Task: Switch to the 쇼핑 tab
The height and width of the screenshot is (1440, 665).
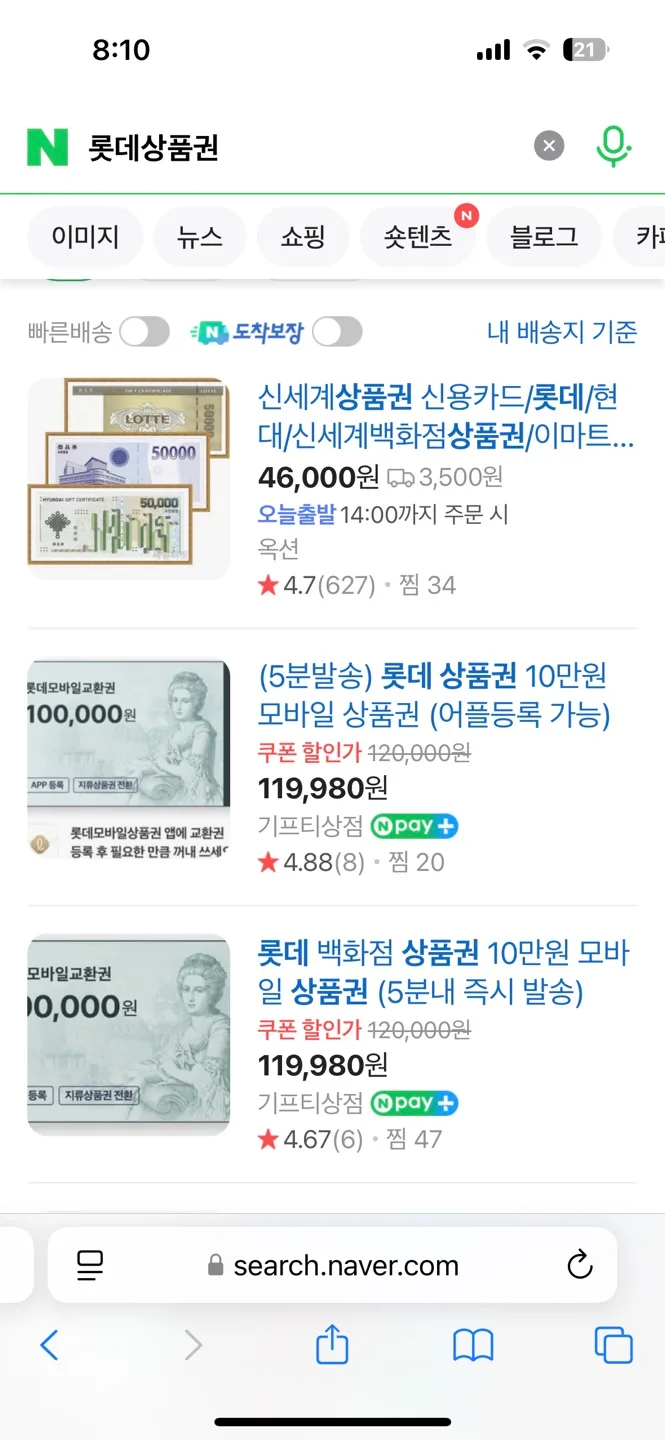Action: point(303,237)
